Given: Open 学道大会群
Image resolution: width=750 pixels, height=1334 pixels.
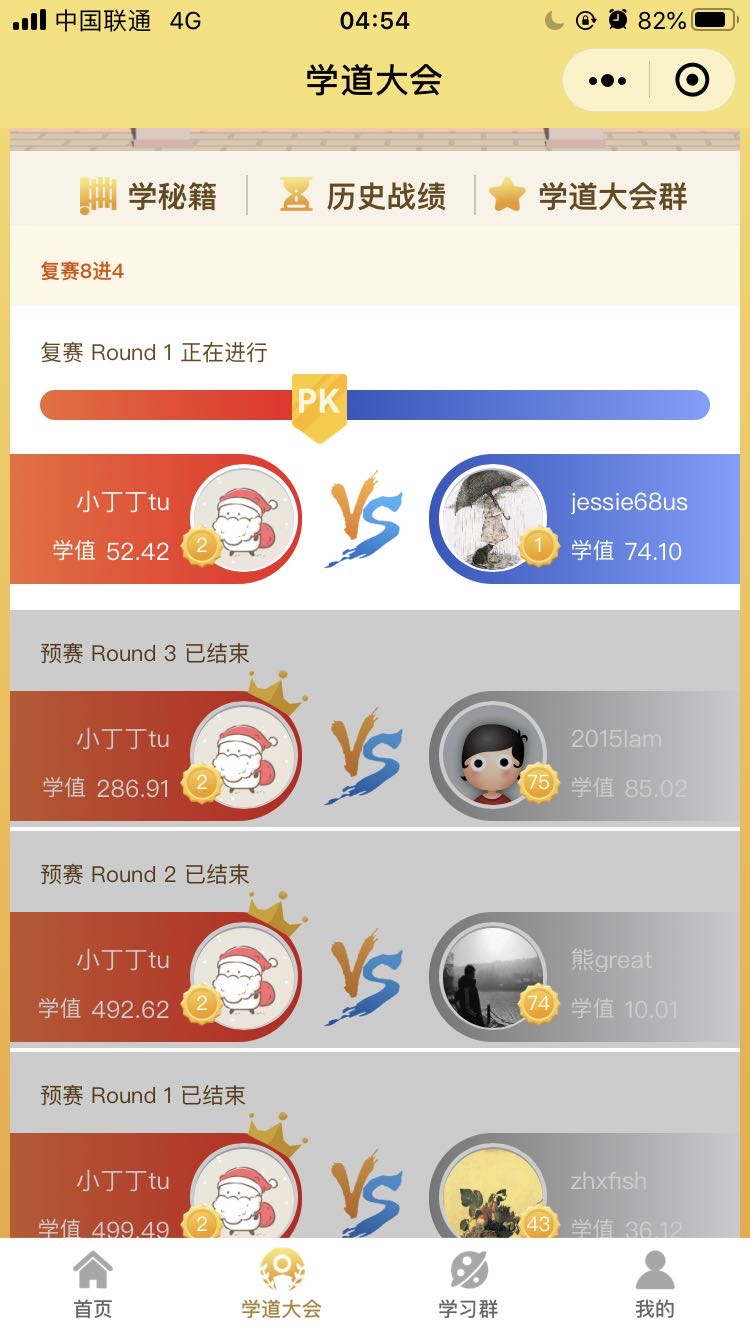Looking at the screenshot, I should point(589,196).
